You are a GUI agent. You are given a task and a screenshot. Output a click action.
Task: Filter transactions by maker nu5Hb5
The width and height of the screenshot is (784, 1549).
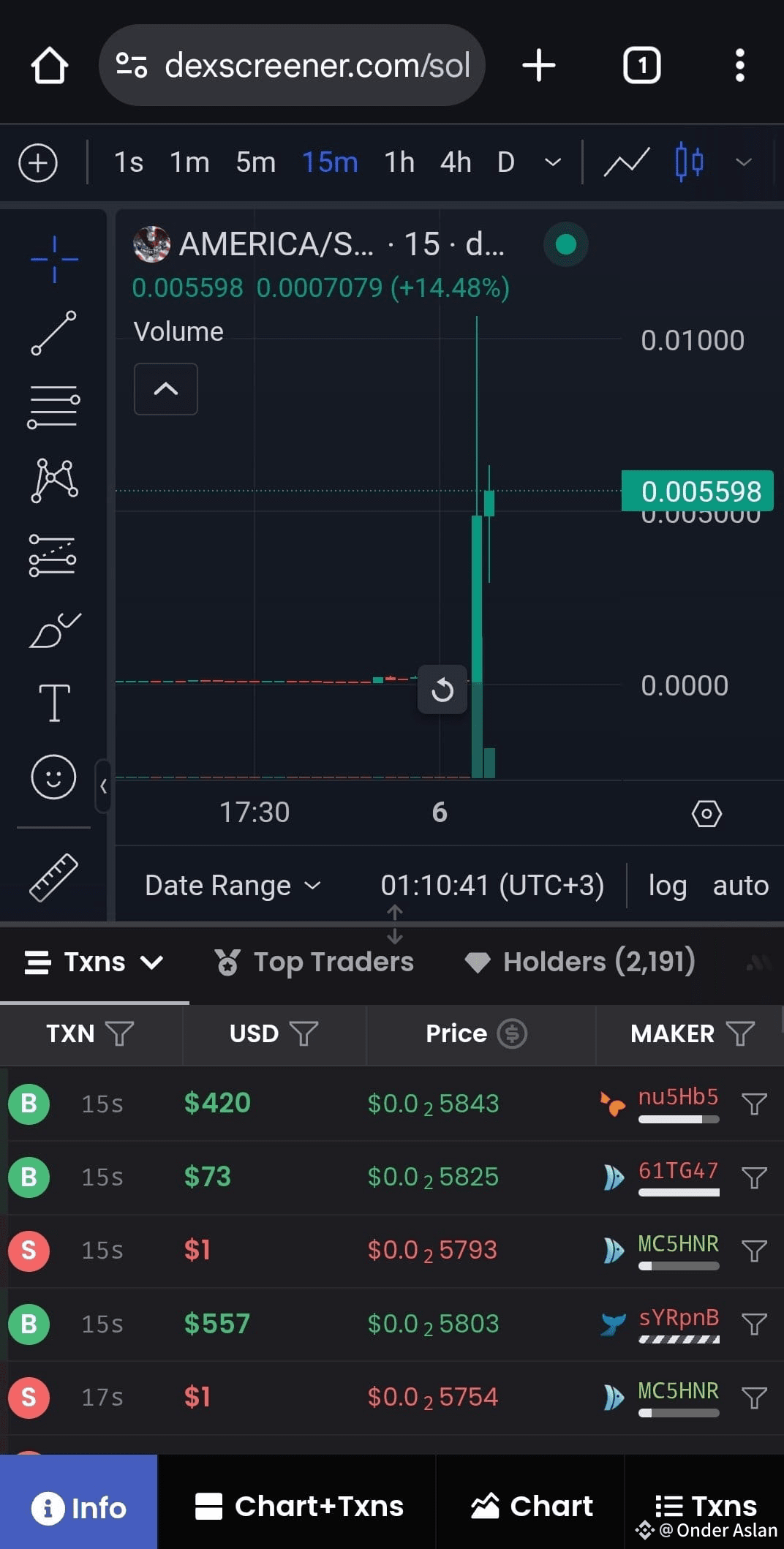[754, 1104]
